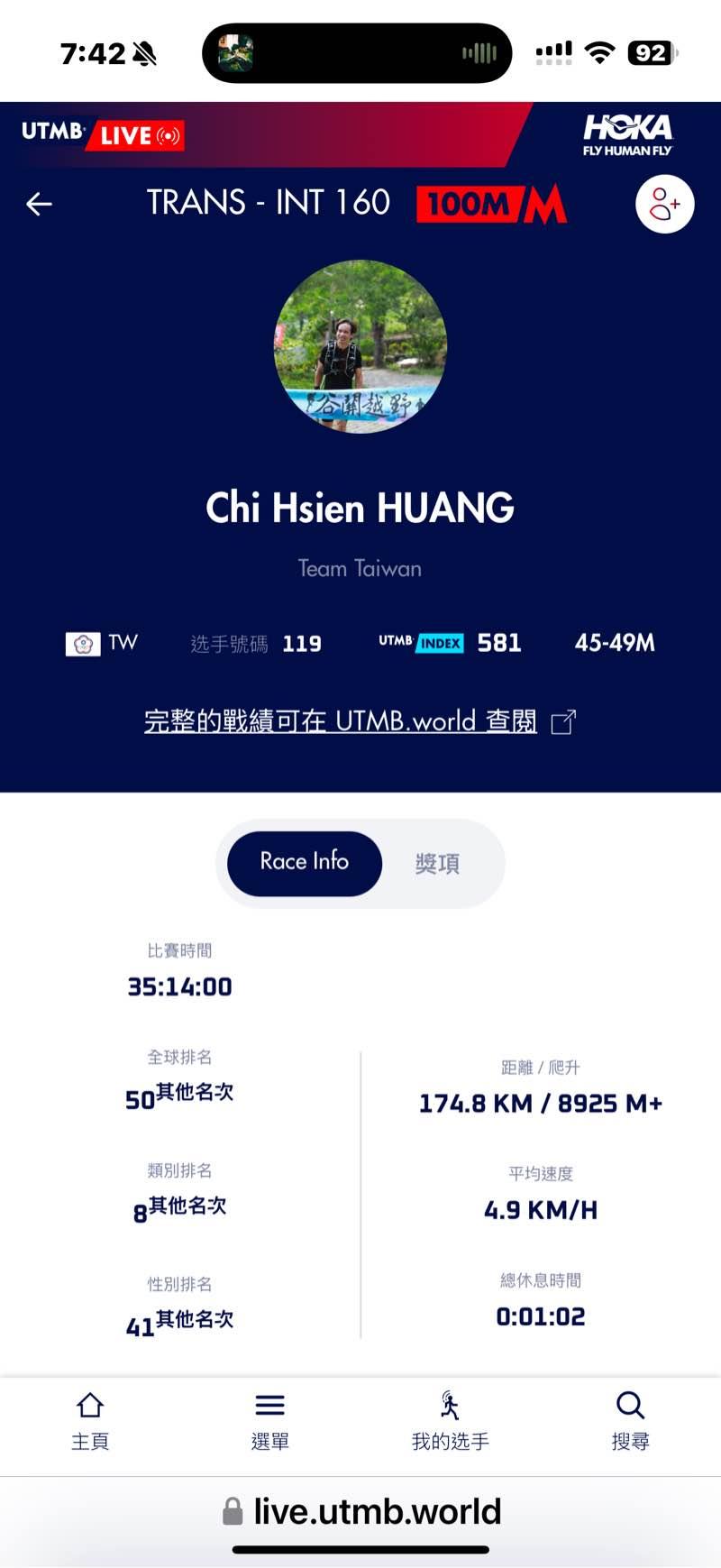Open 我的选手 tab
This screenshot has width=721, height=1568.
pyautogui.click(x=450, y=1421)
